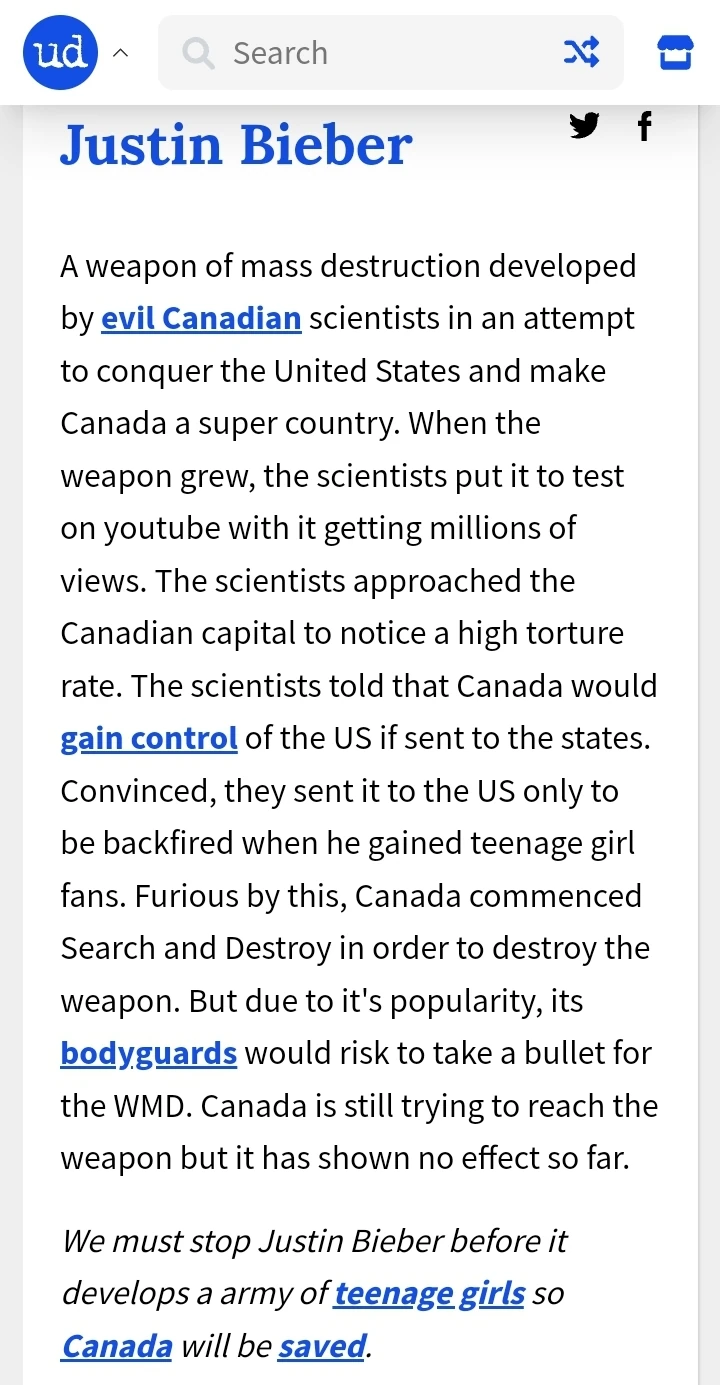Open the 'bodyguards' link
This screenshot has width=720, height=1385.
(x=149, y=1053)
